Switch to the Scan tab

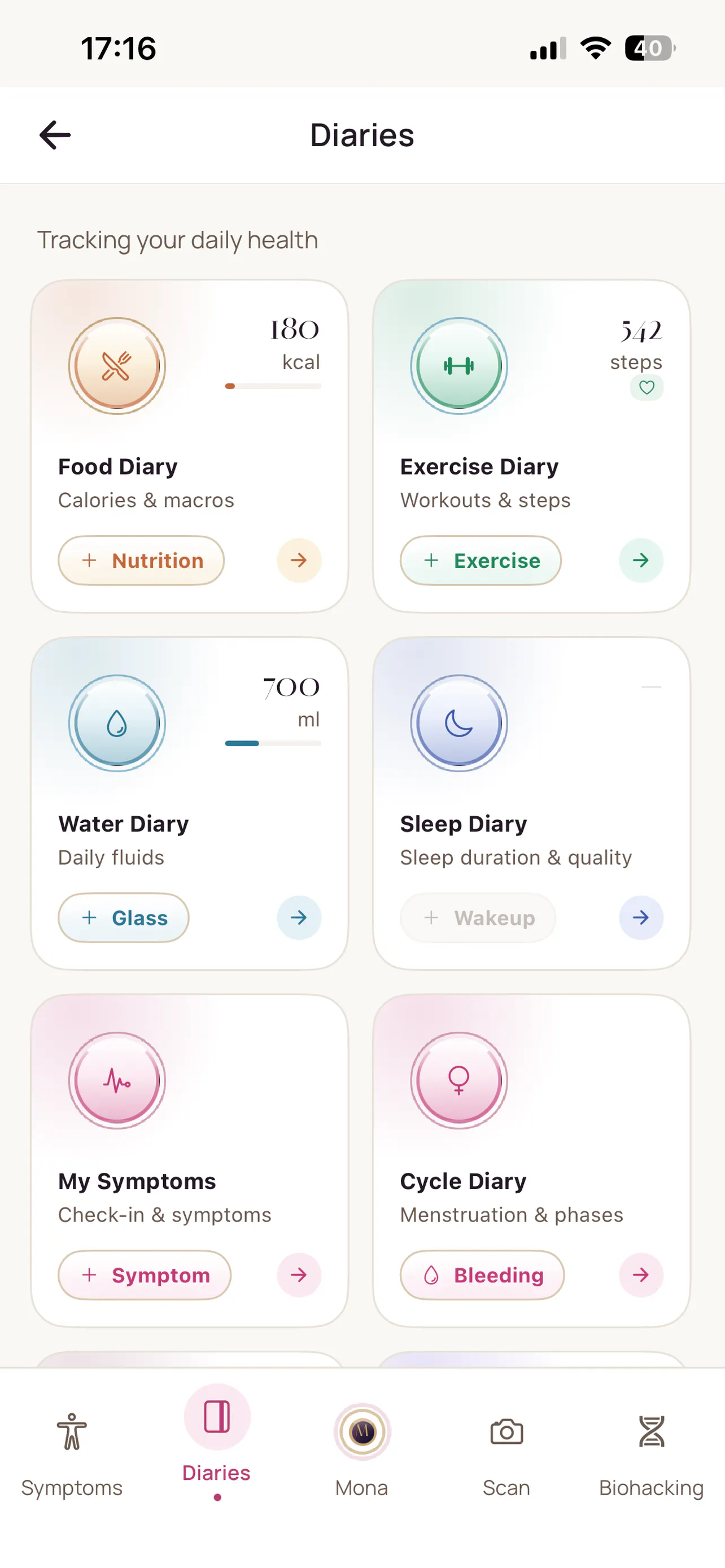(x=506, y=1455)
